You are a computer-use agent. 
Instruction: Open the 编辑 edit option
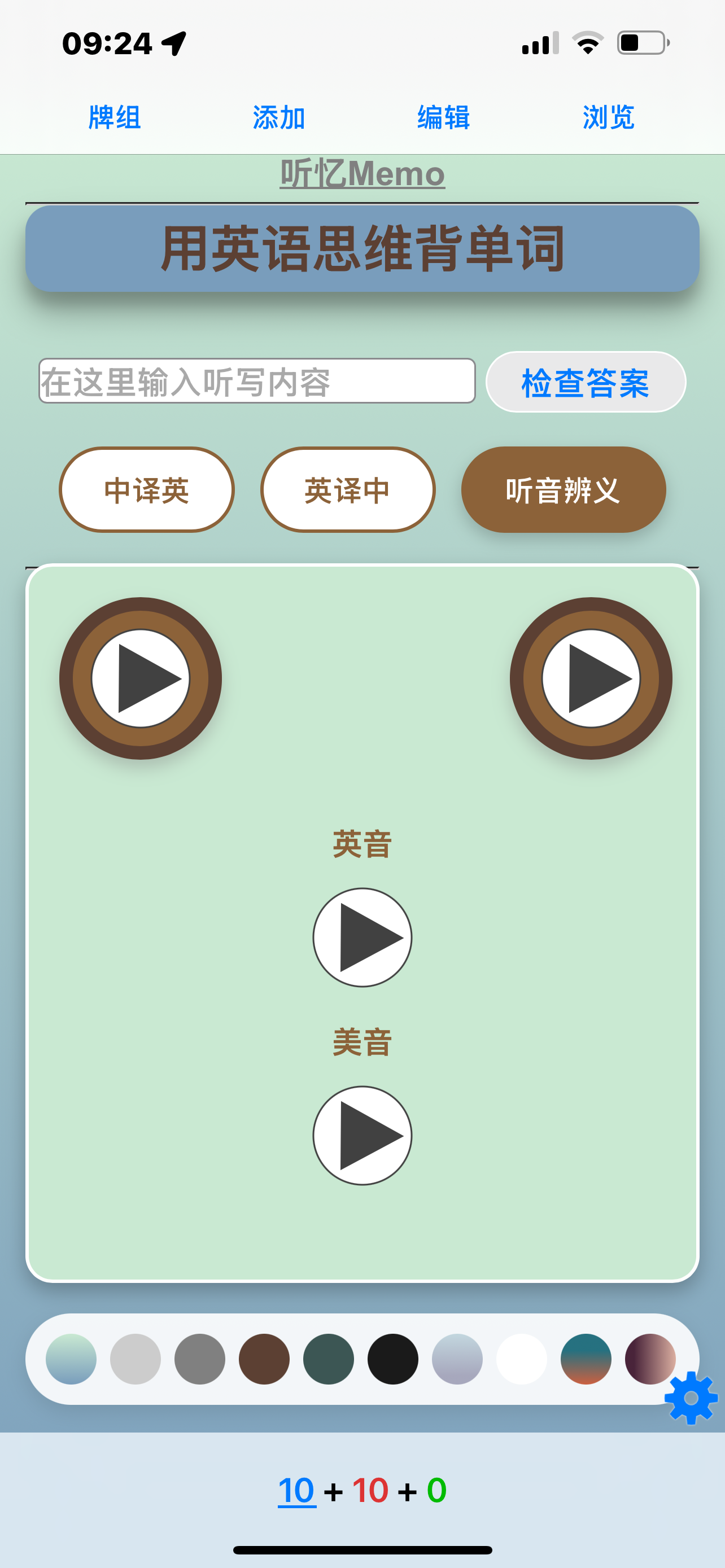[444, 117]
